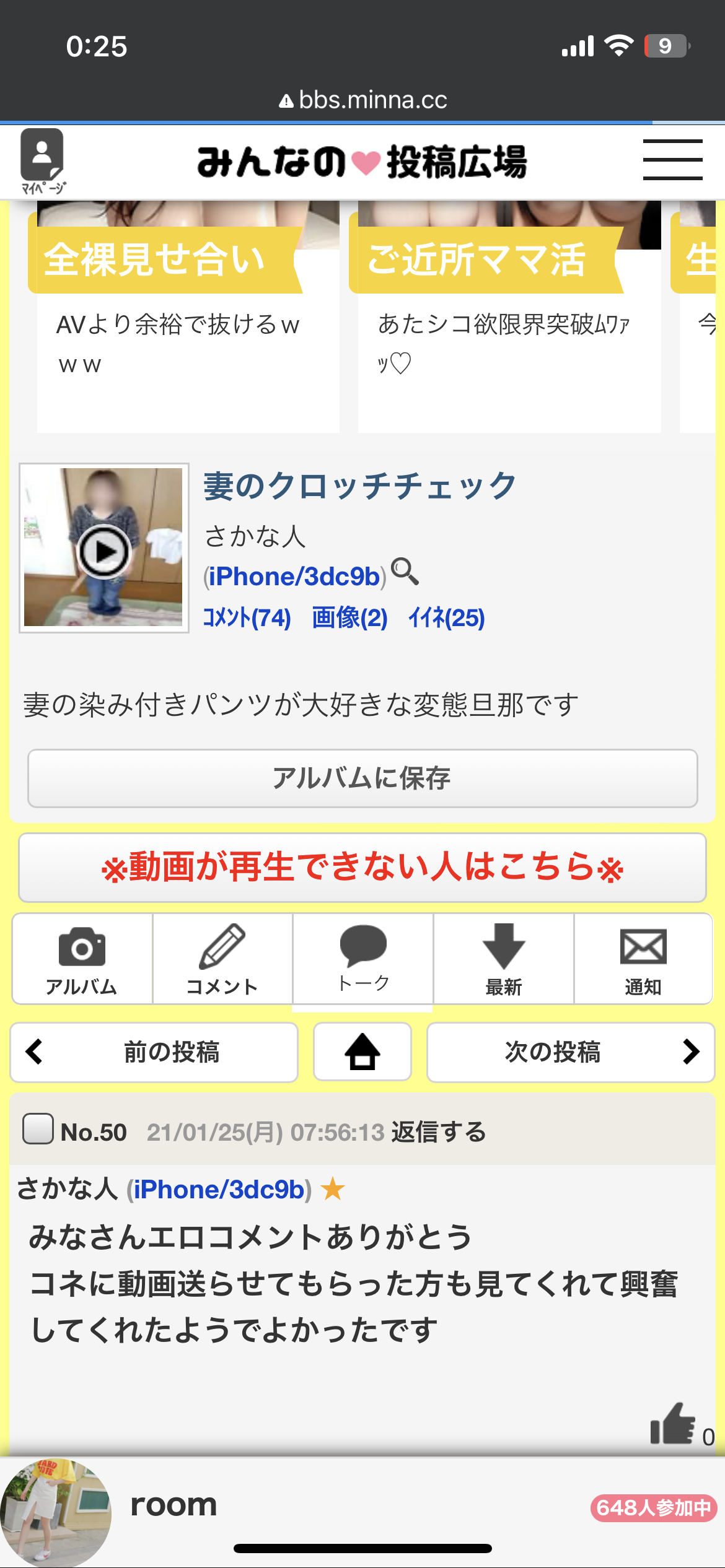
Task: Open the コメント(74) link
Action: click(247, 618)
